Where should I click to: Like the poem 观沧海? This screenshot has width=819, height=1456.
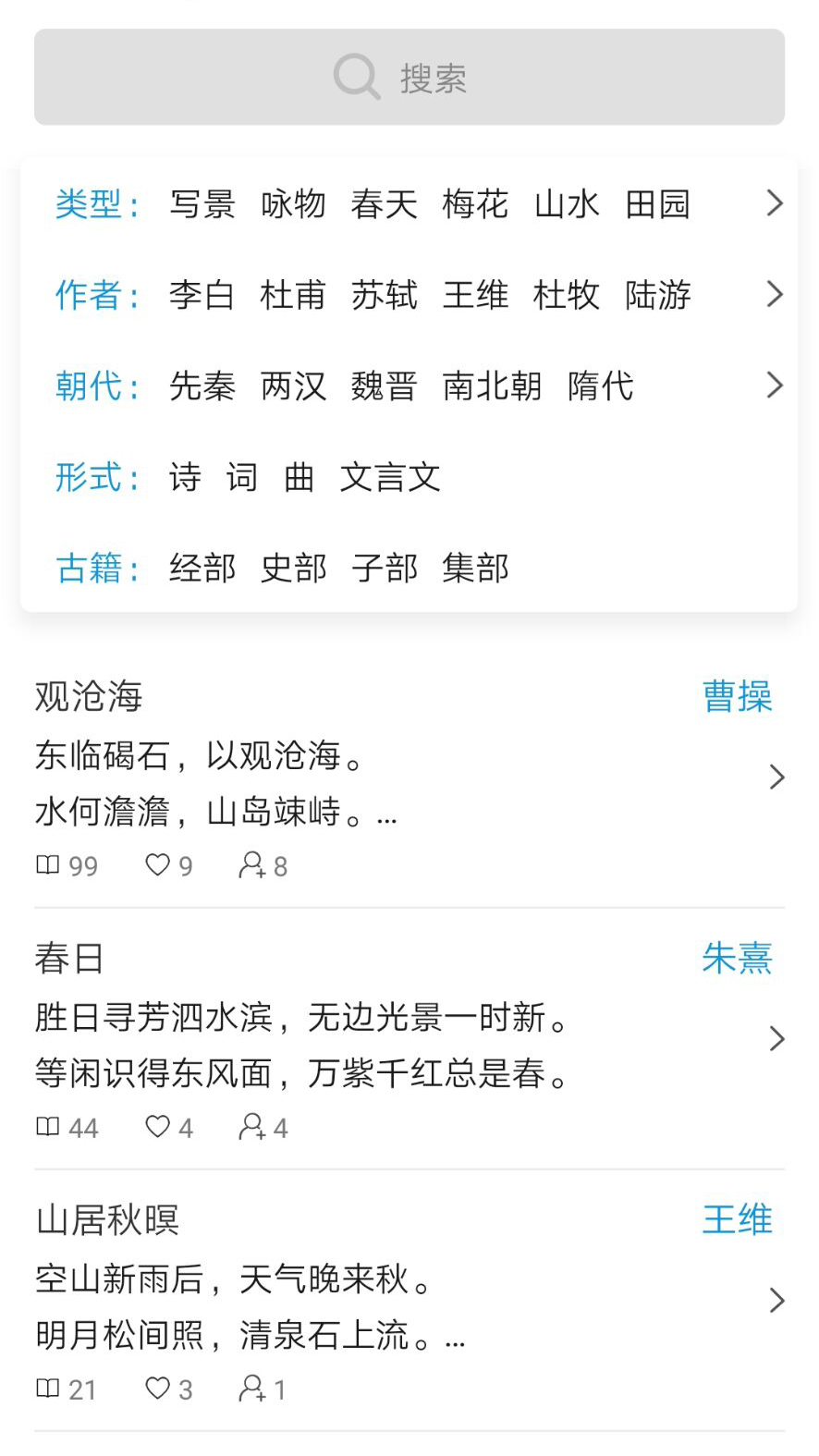pos(159,865)
